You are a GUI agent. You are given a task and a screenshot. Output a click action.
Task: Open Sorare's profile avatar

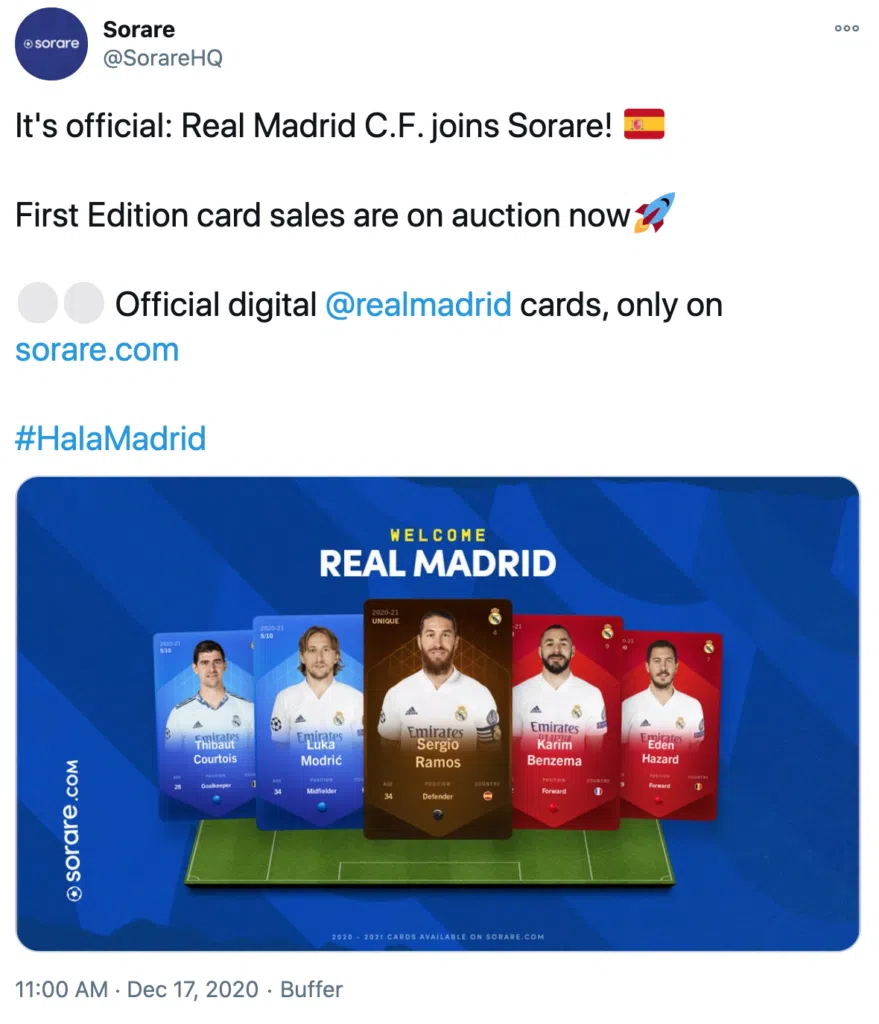click(51, 44)
